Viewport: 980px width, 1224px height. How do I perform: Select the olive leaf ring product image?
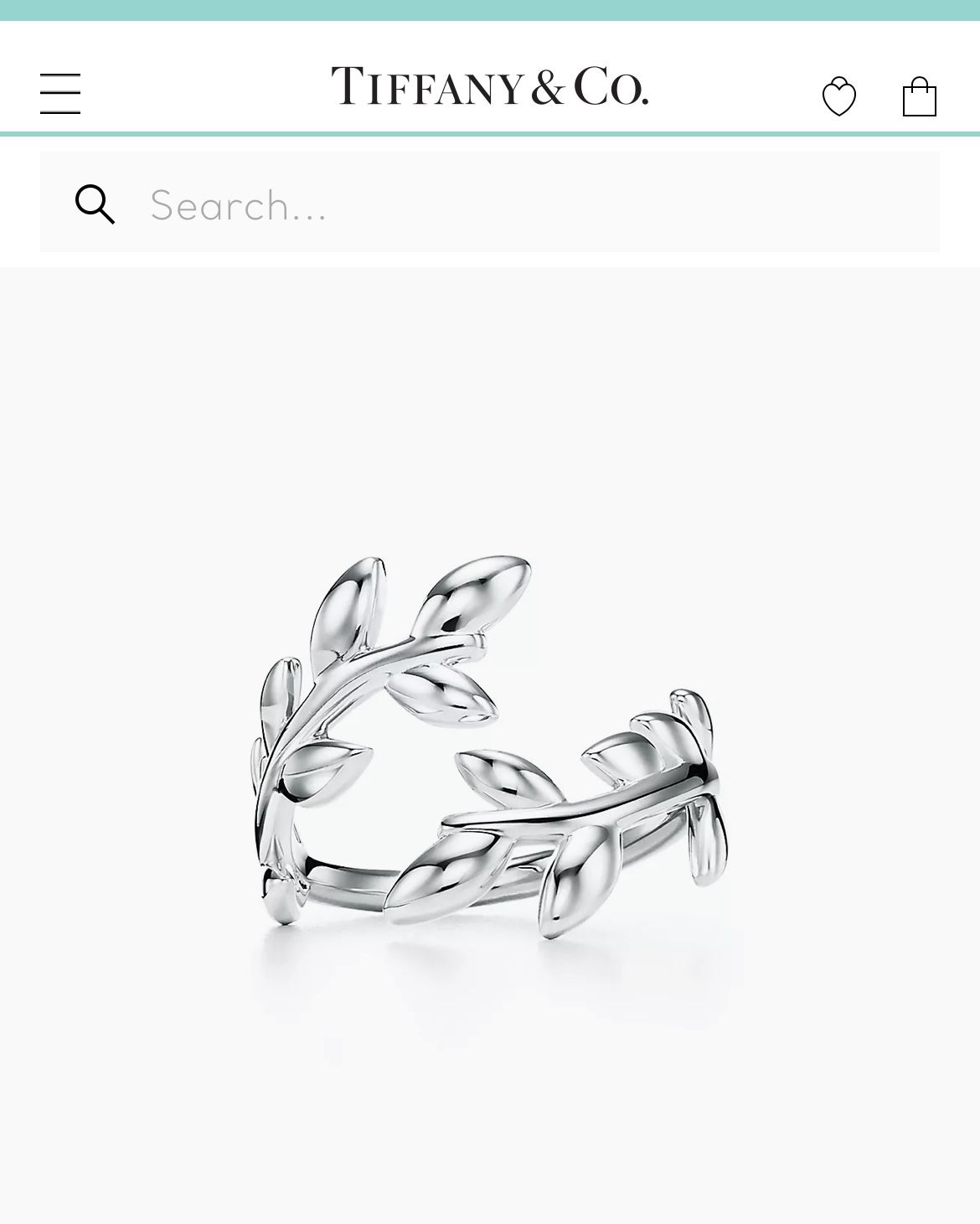tap(490, 746)
